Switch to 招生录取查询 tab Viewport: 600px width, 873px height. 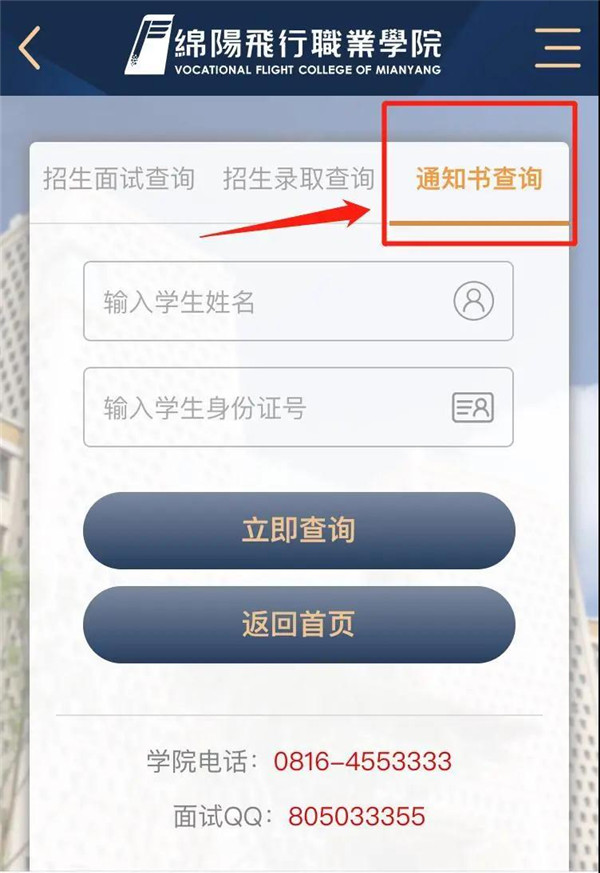click(x=298, y=179)
